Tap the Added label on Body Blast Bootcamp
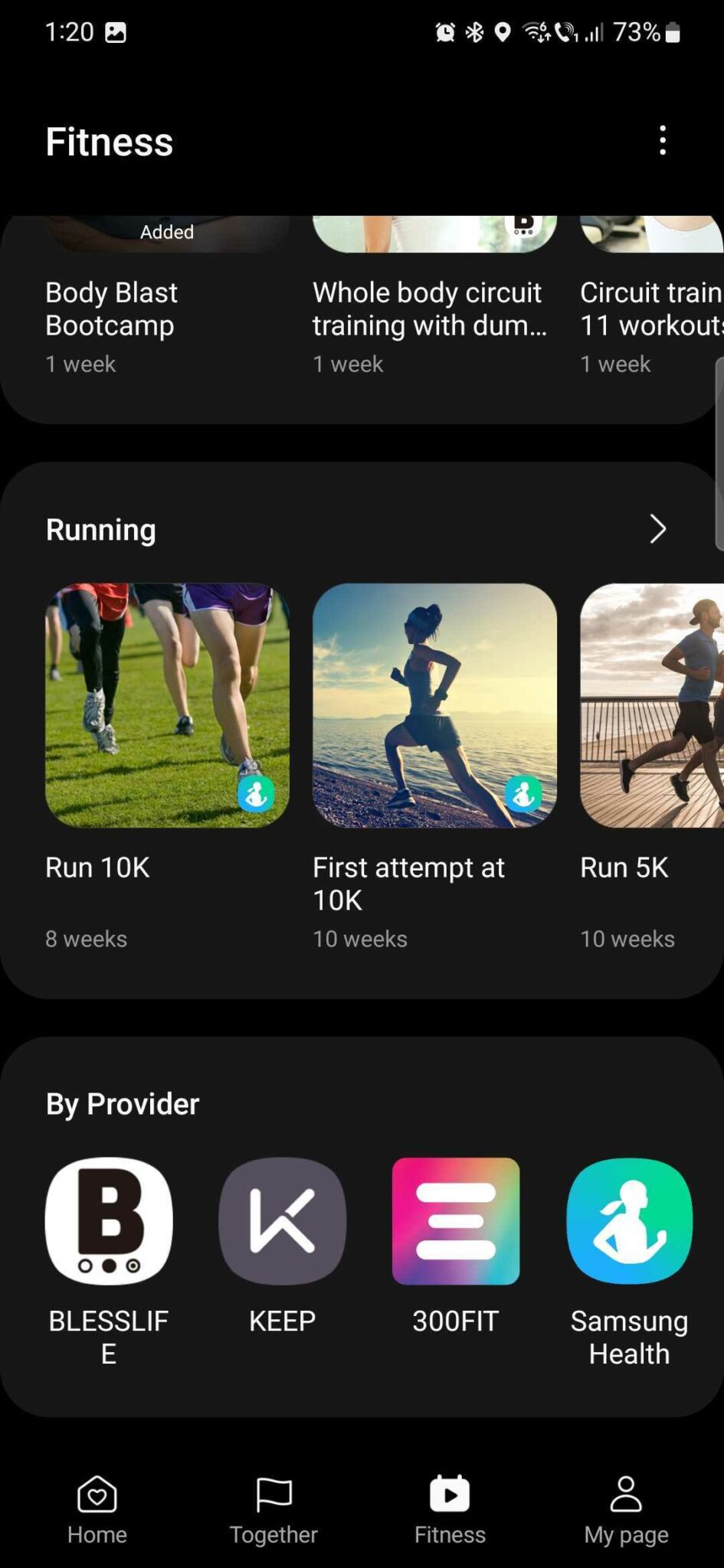Viewport: 724px width, 1568px height. tap(165, 232)
